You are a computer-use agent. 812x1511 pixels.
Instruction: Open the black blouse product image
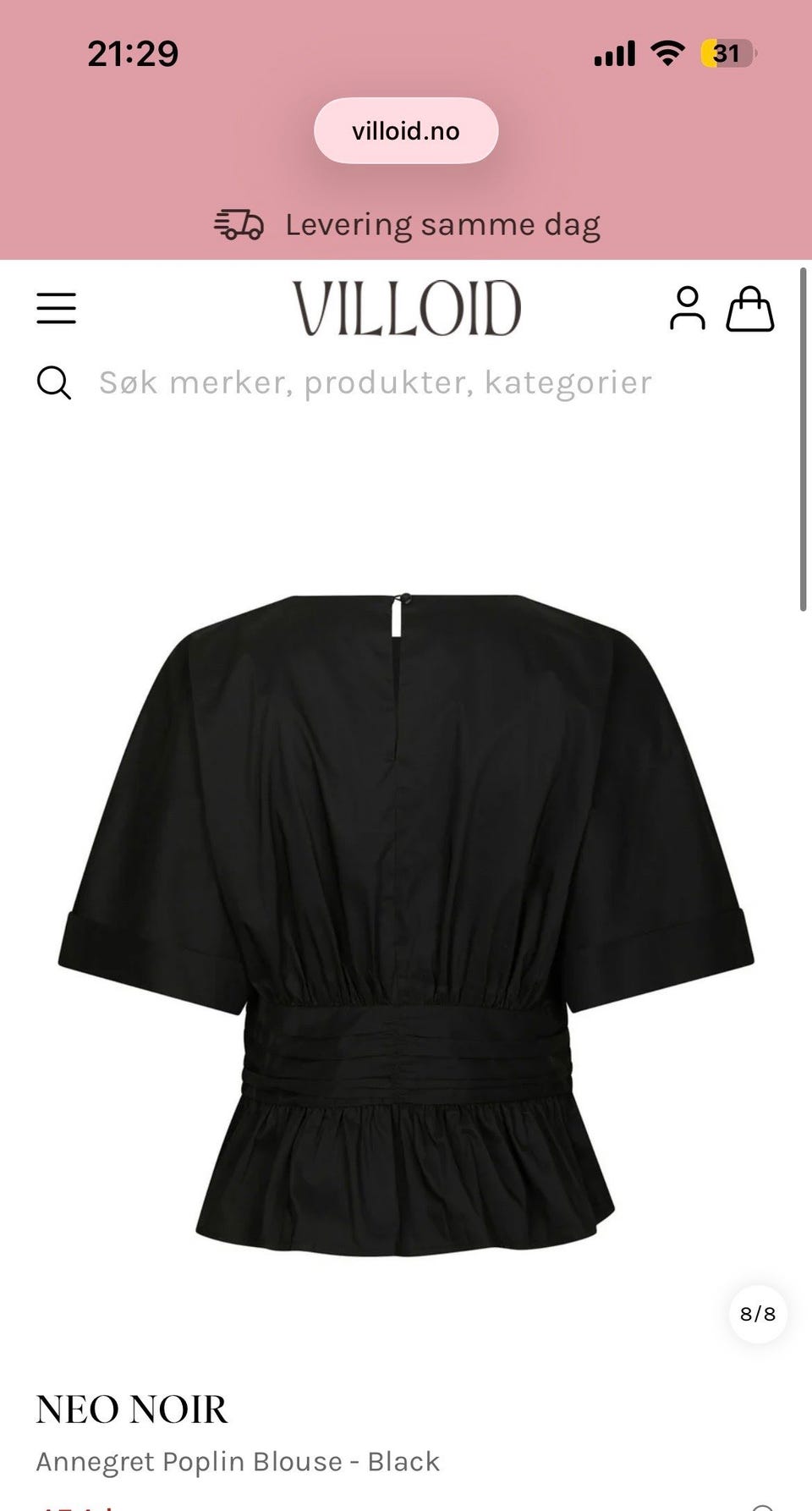tap(406, 924)
